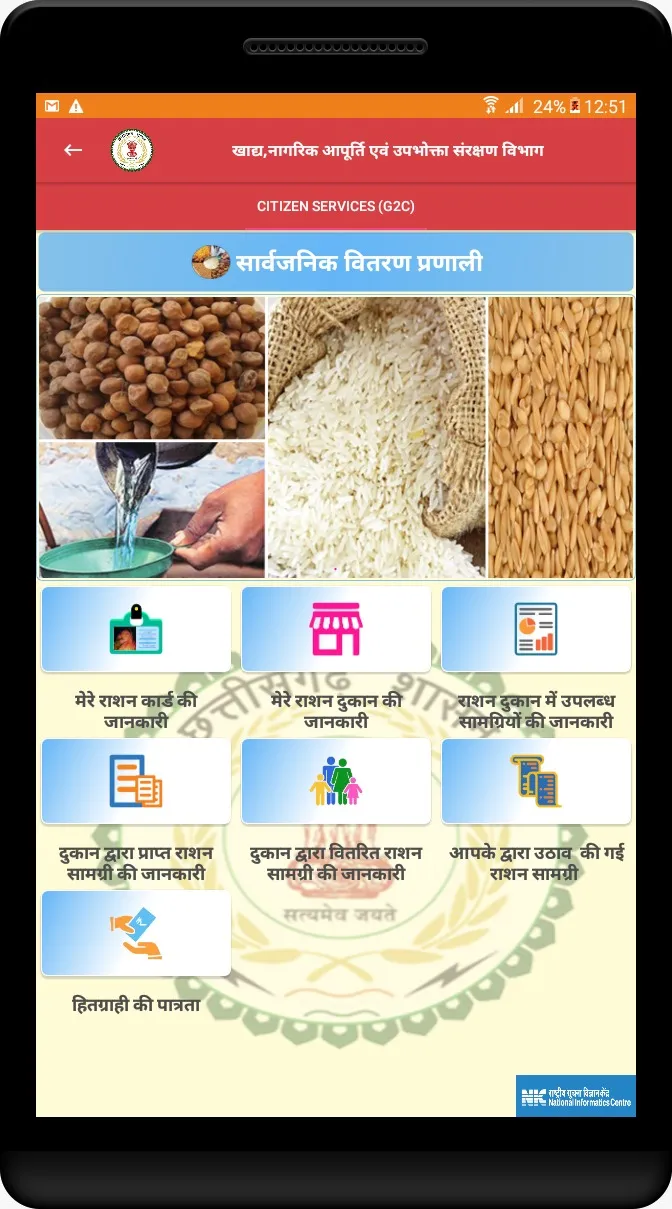Open मेरे राशन दुकान की जानकारी tile

pos(336,629)
